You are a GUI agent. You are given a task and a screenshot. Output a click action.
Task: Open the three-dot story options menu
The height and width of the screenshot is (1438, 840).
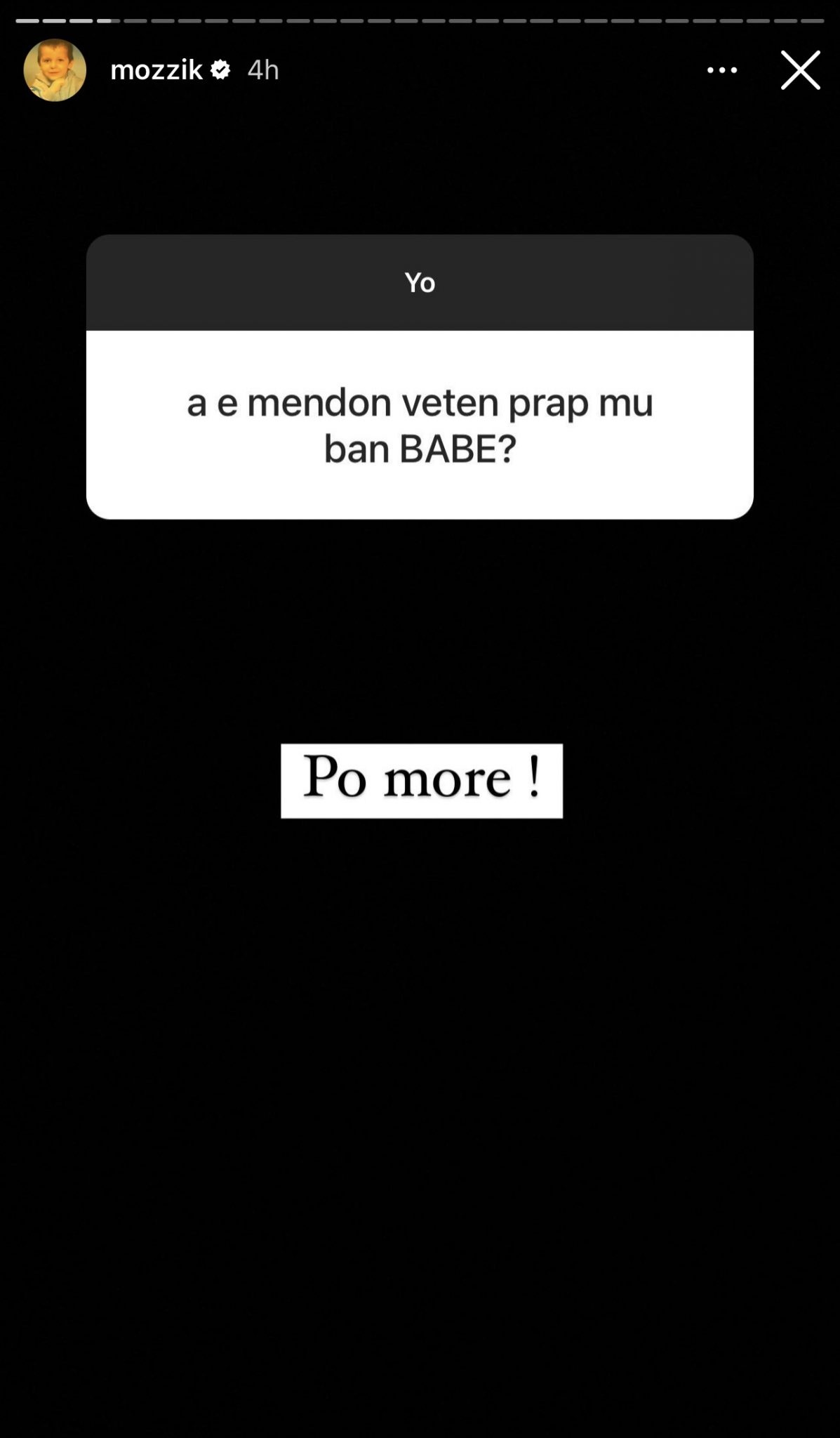(x=721, y=70)
